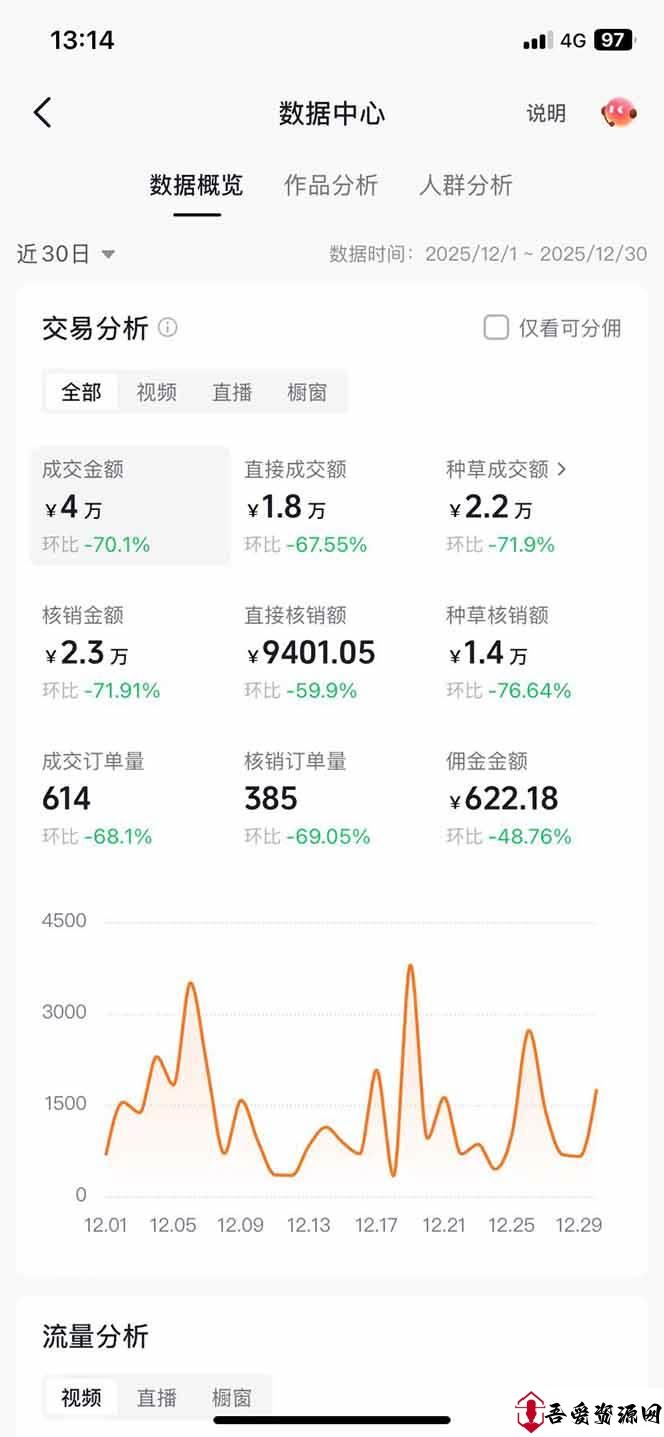Switch to the 人群分析 tab
The height and width of the screenshot is (1437, 664).
click(x=465, y=185)
